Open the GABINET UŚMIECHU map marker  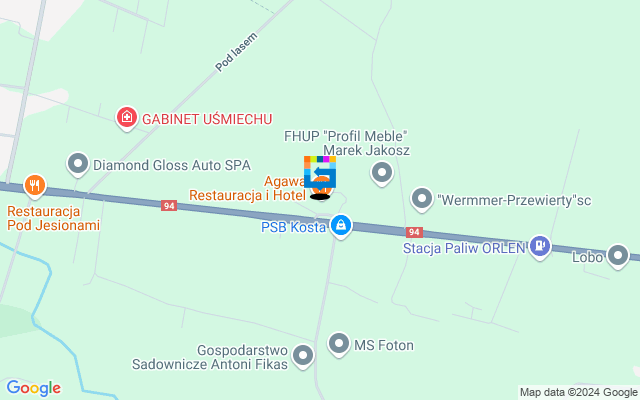(126, 119)
